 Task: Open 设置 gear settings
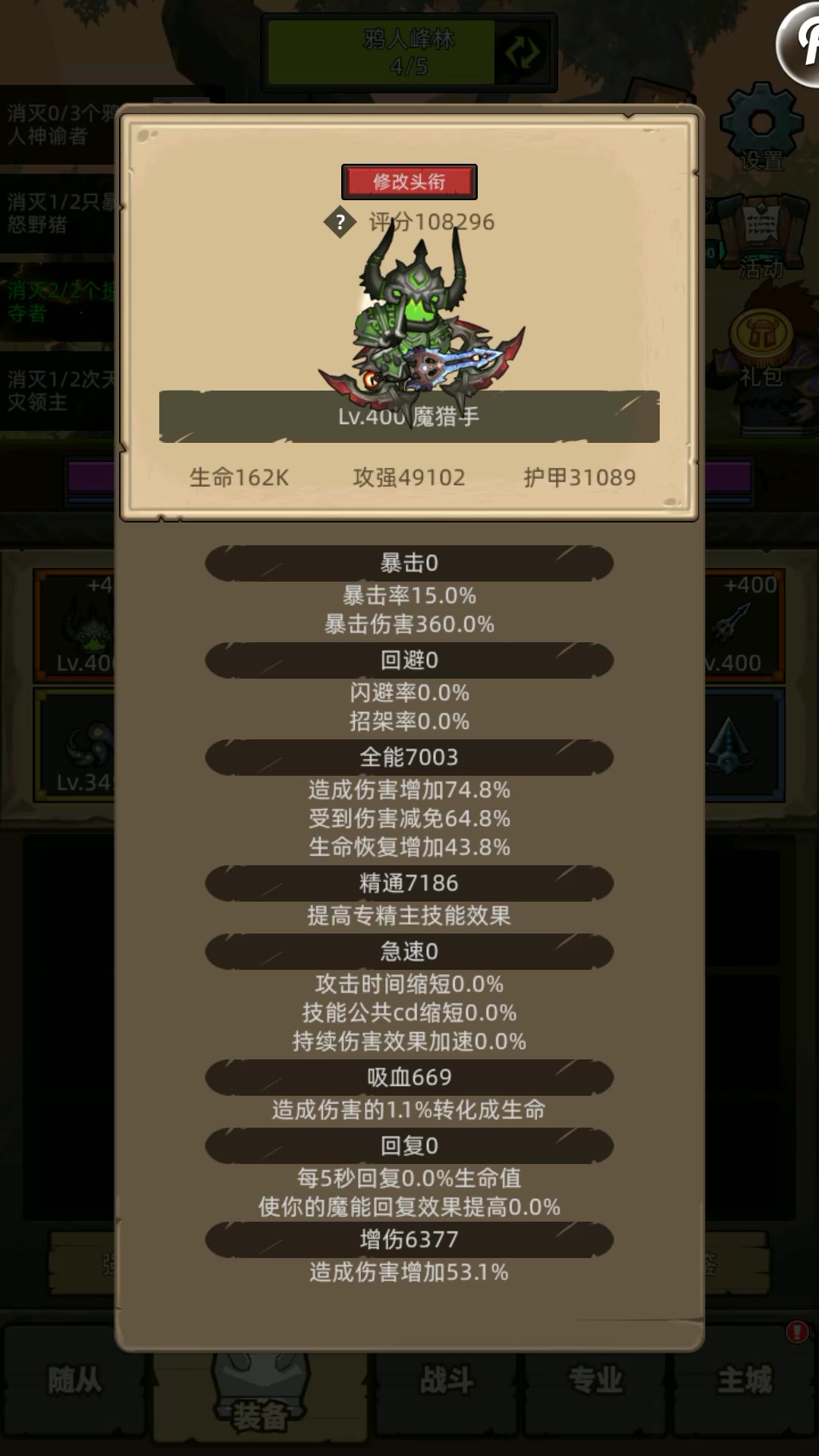click(761, 129)
